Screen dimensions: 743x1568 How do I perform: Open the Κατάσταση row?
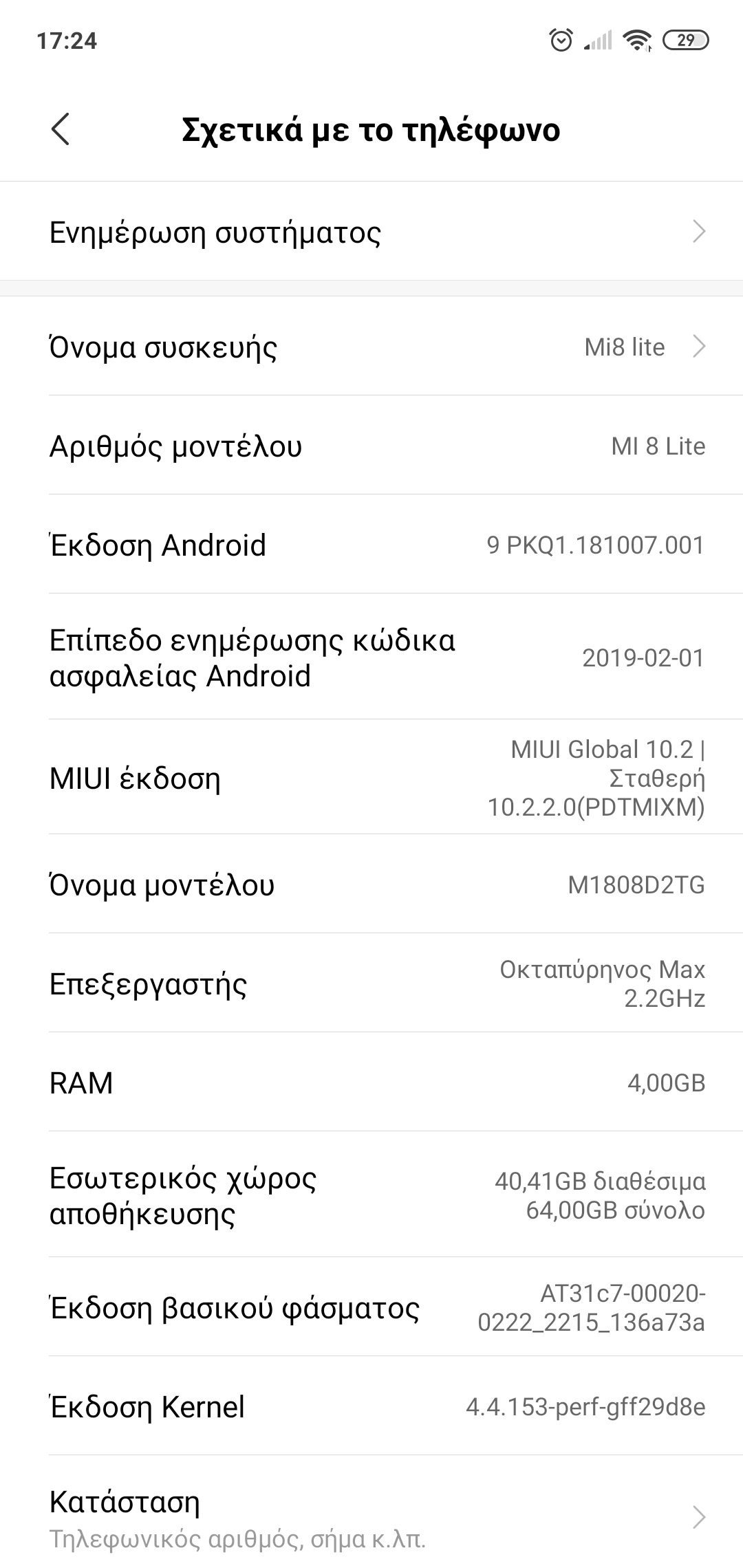coord(371,1517)
